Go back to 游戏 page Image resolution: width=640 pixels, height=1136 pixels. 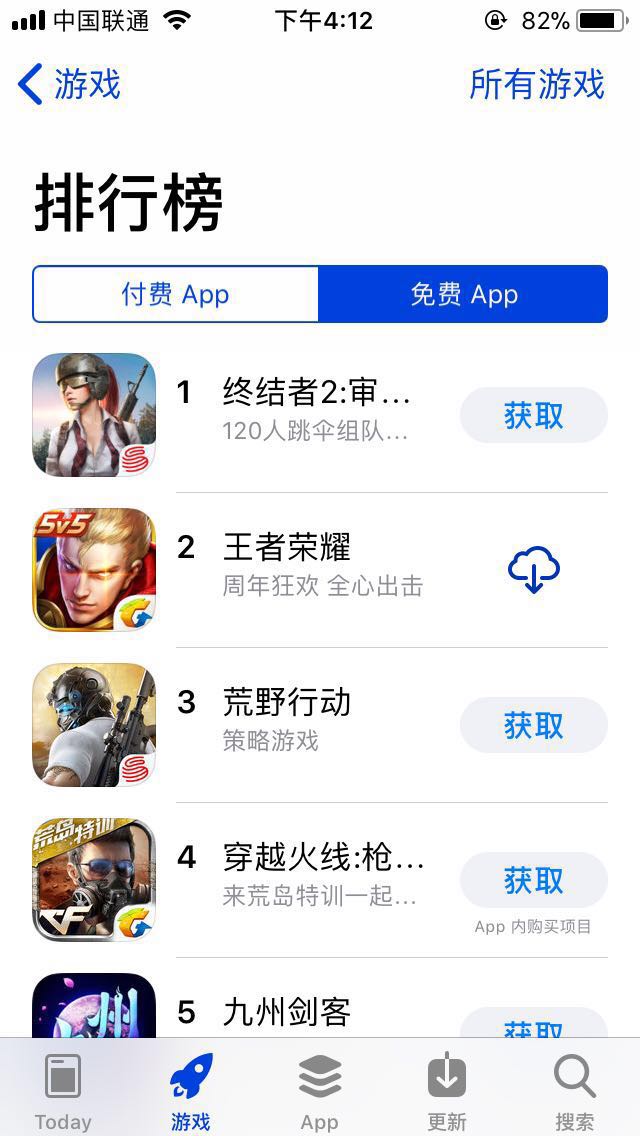click(70, 85)
